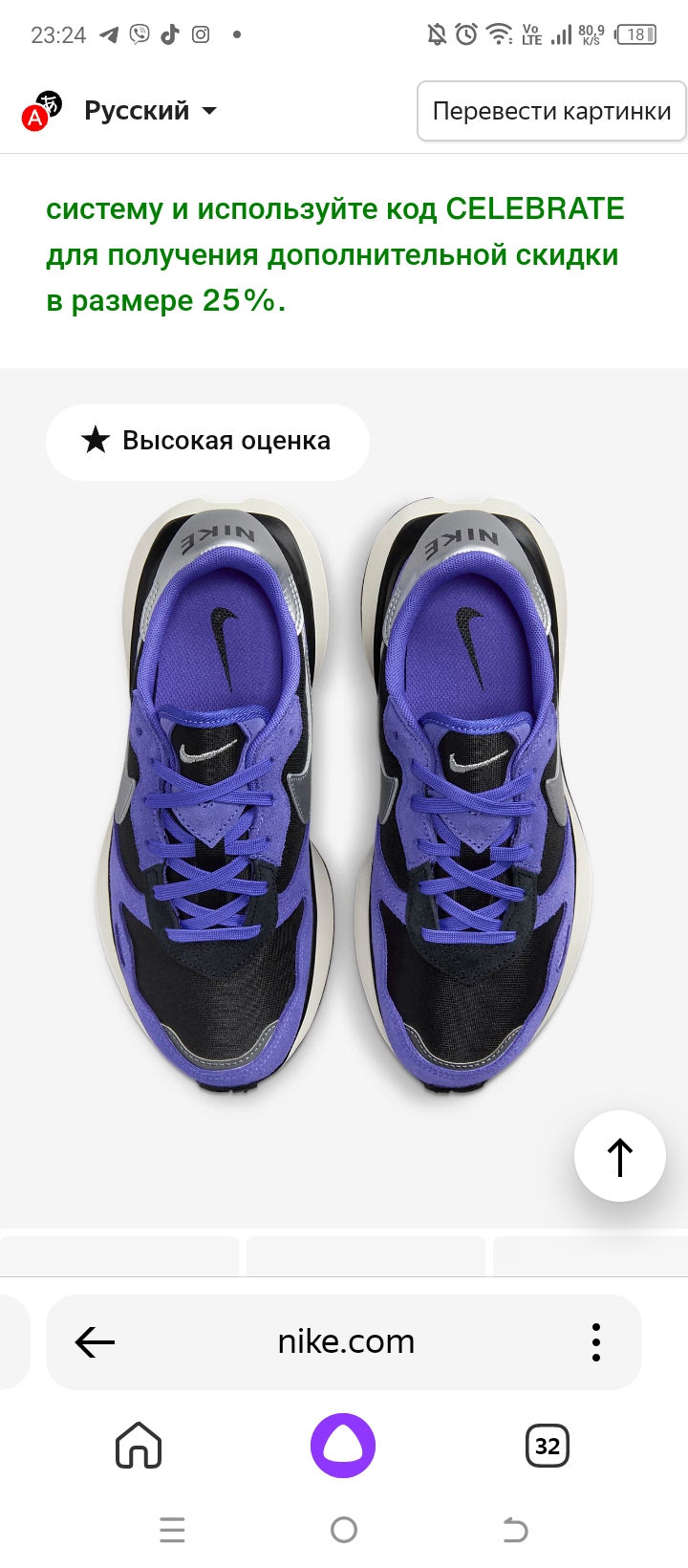Go to the browser home page
The width and height of the screenshot is (688, 1568).
(139, 1445)
